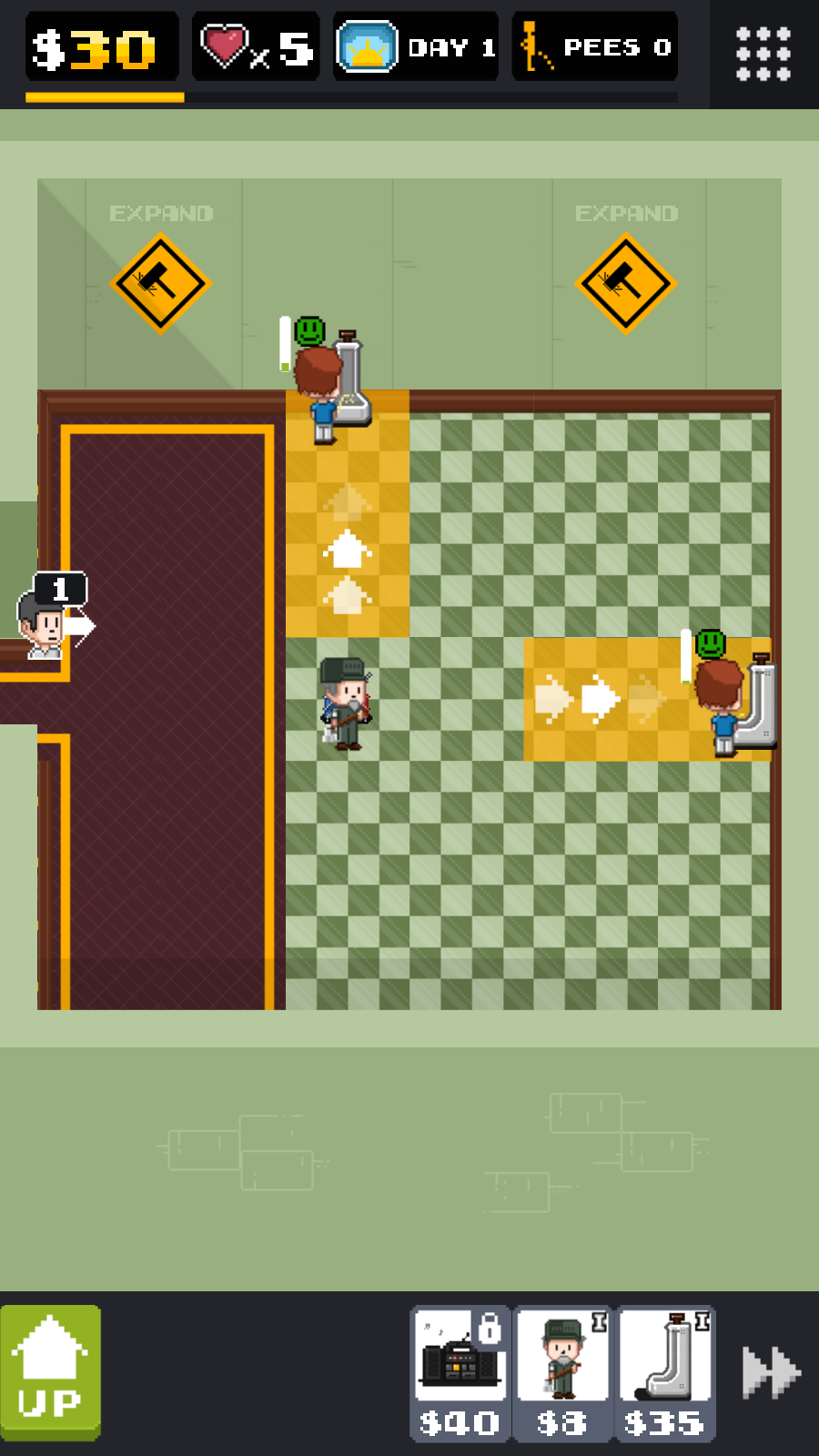Image resolution: width=819 pixels, height=1456 pixels.
Task: Tap the left EXPAND hammer sign
Action: coord(160,283)
